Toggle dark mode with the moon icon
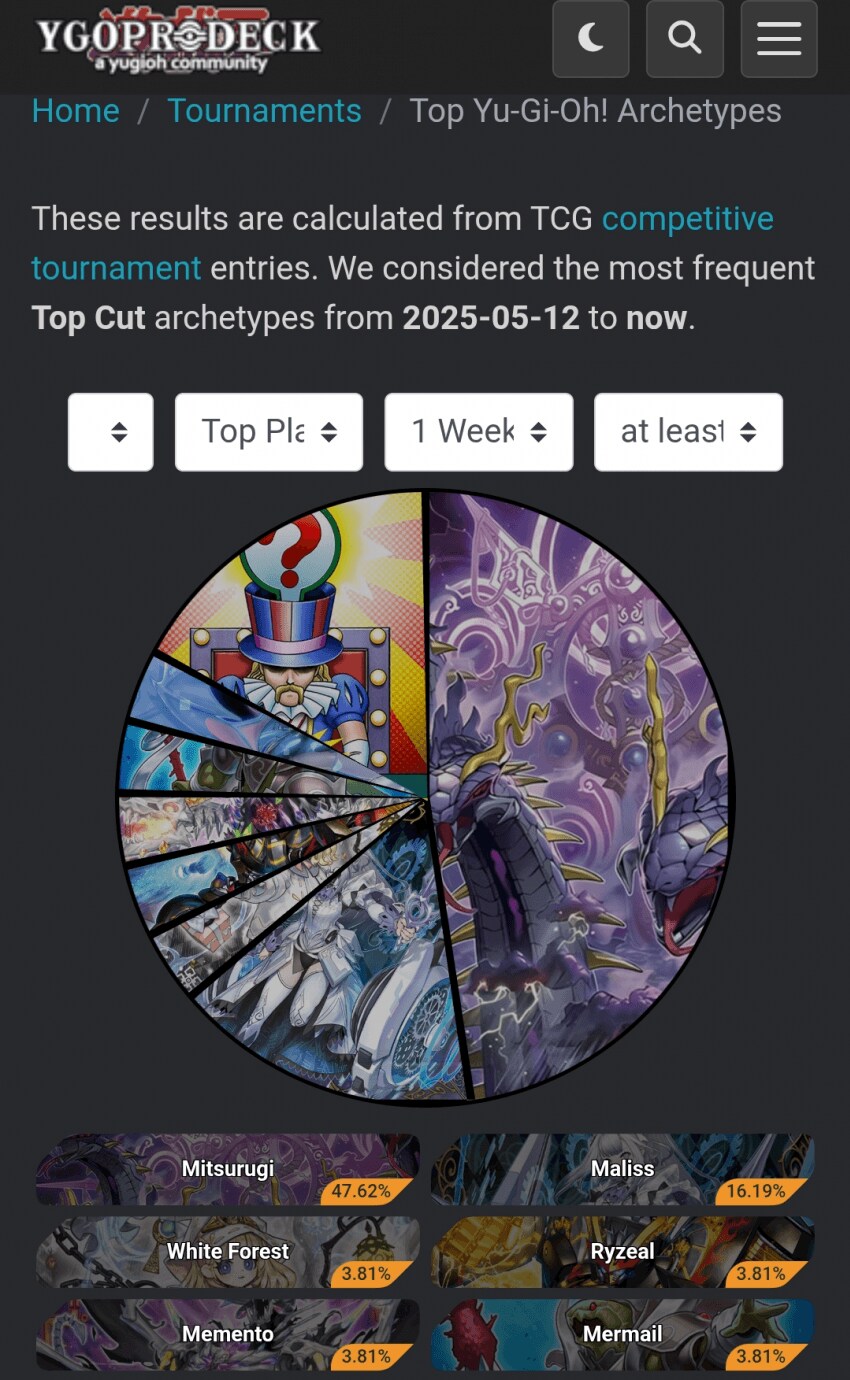Viewport: 850px width, 1380px height. click(x=590, y=39)
